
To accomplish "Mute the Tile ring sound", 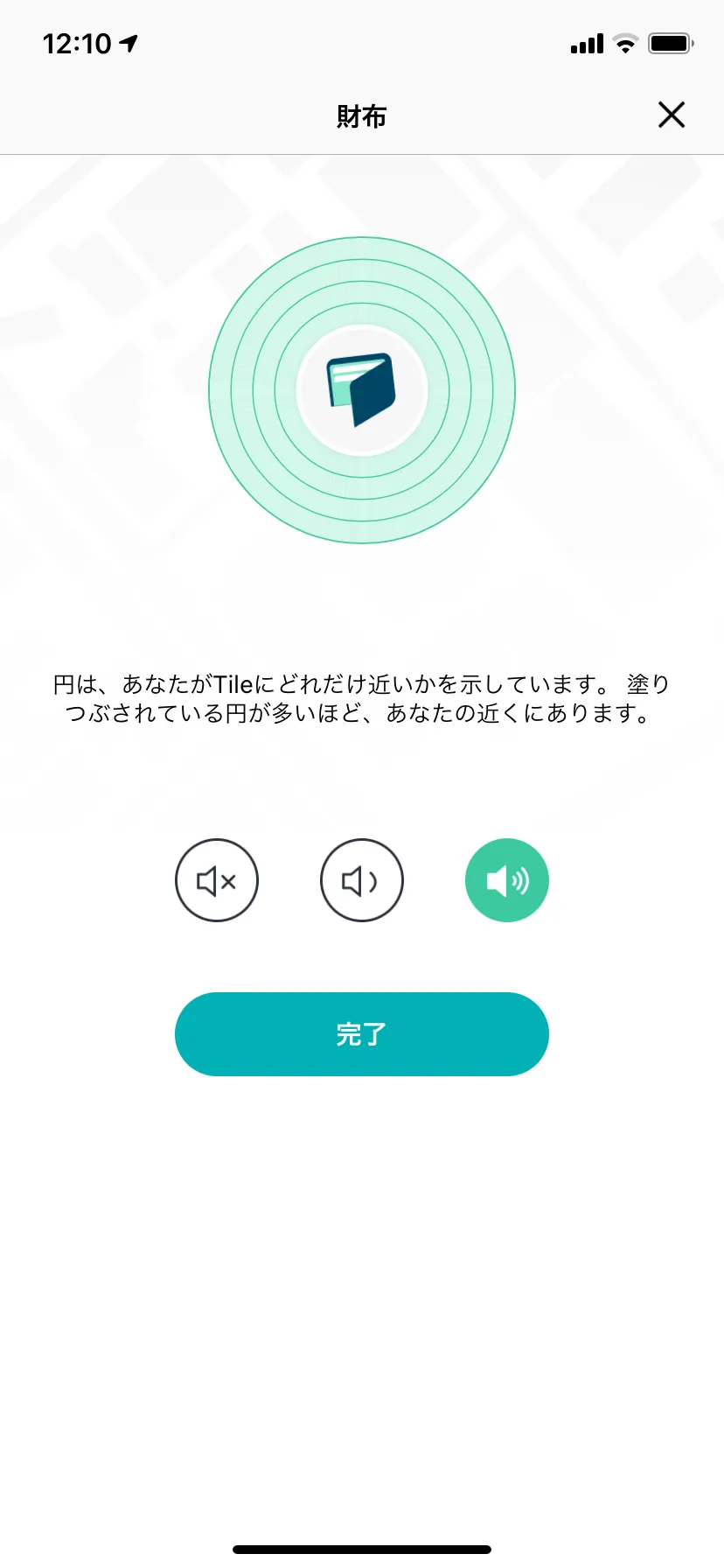I will [x=217, y=880].
